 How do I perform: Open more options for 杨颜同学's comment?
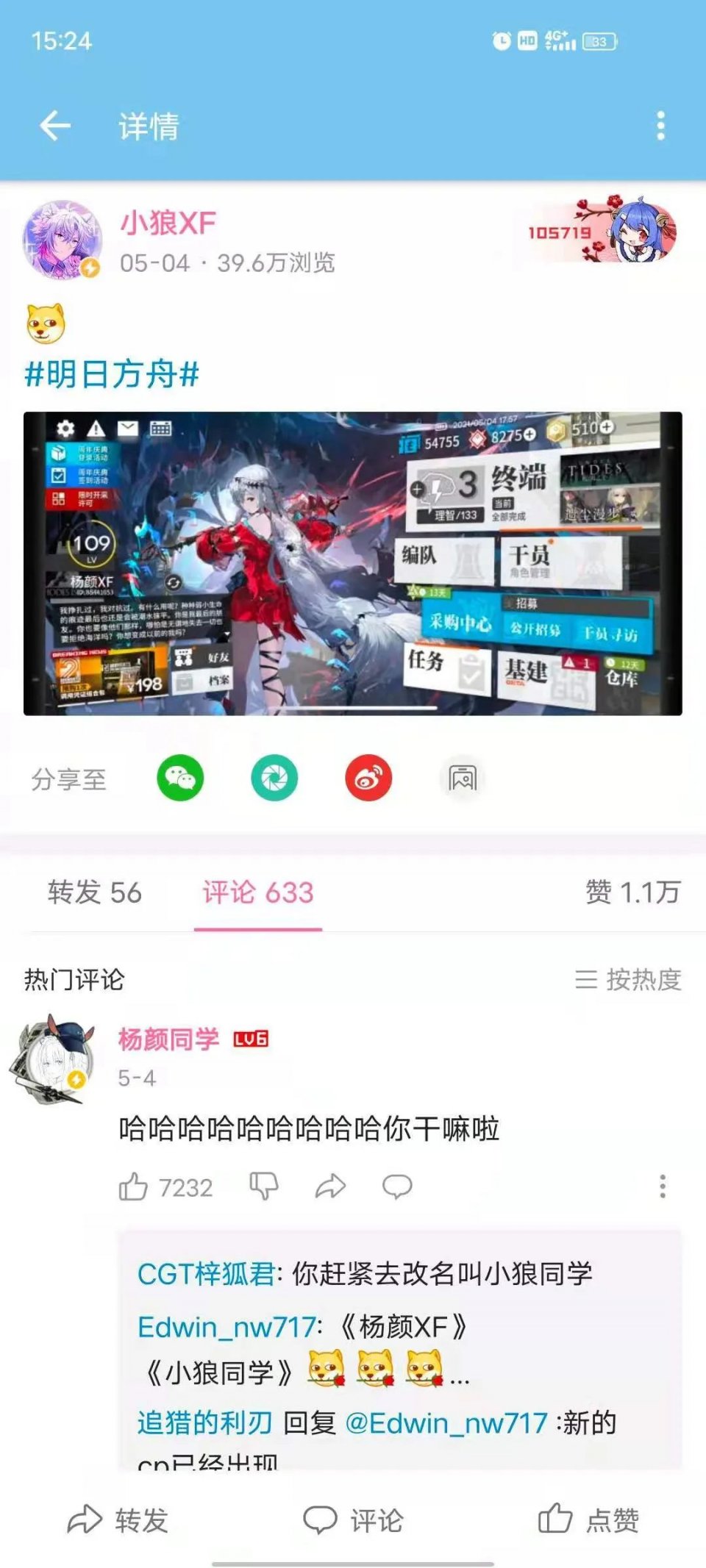click(662, 1186)
